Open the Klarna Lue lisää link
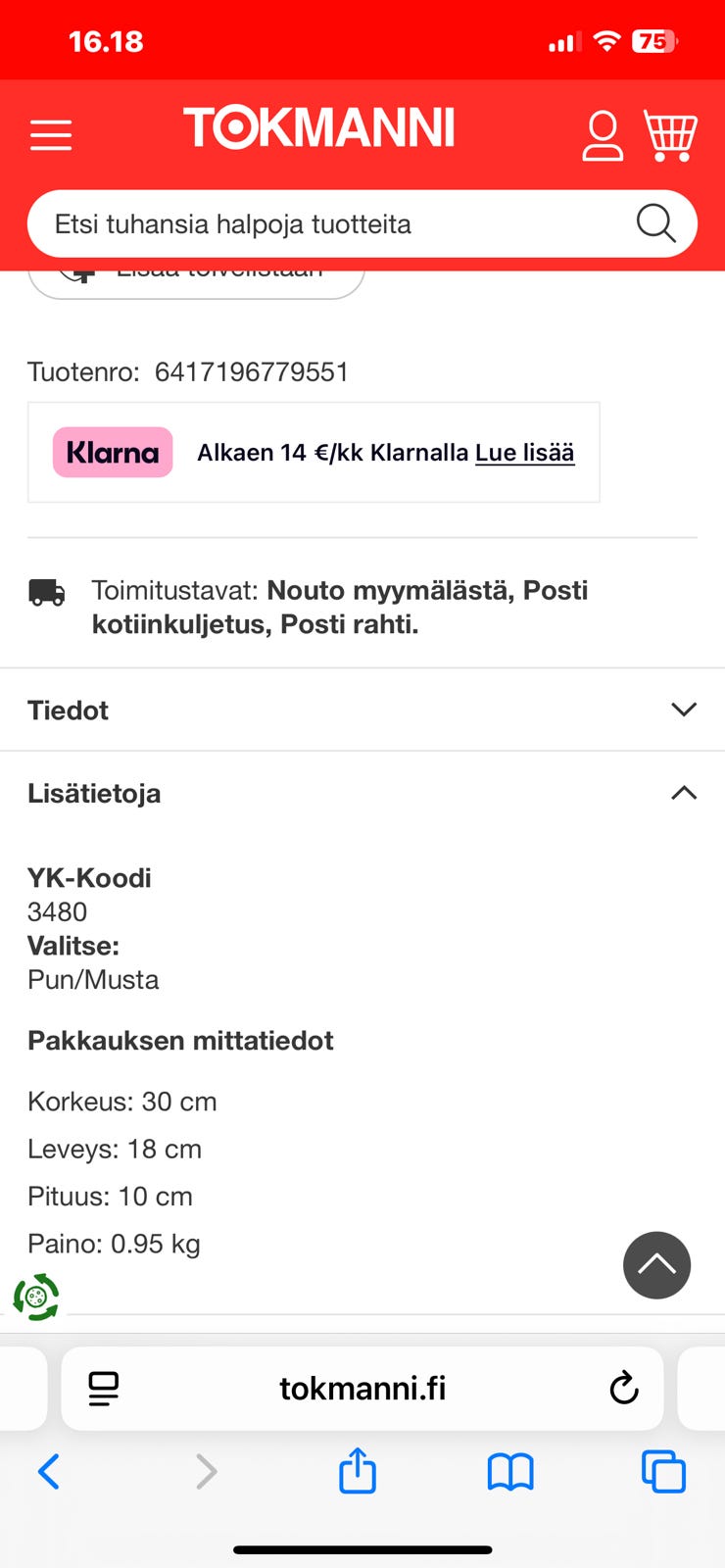The image size is (725, 1568). click(524, 453)
